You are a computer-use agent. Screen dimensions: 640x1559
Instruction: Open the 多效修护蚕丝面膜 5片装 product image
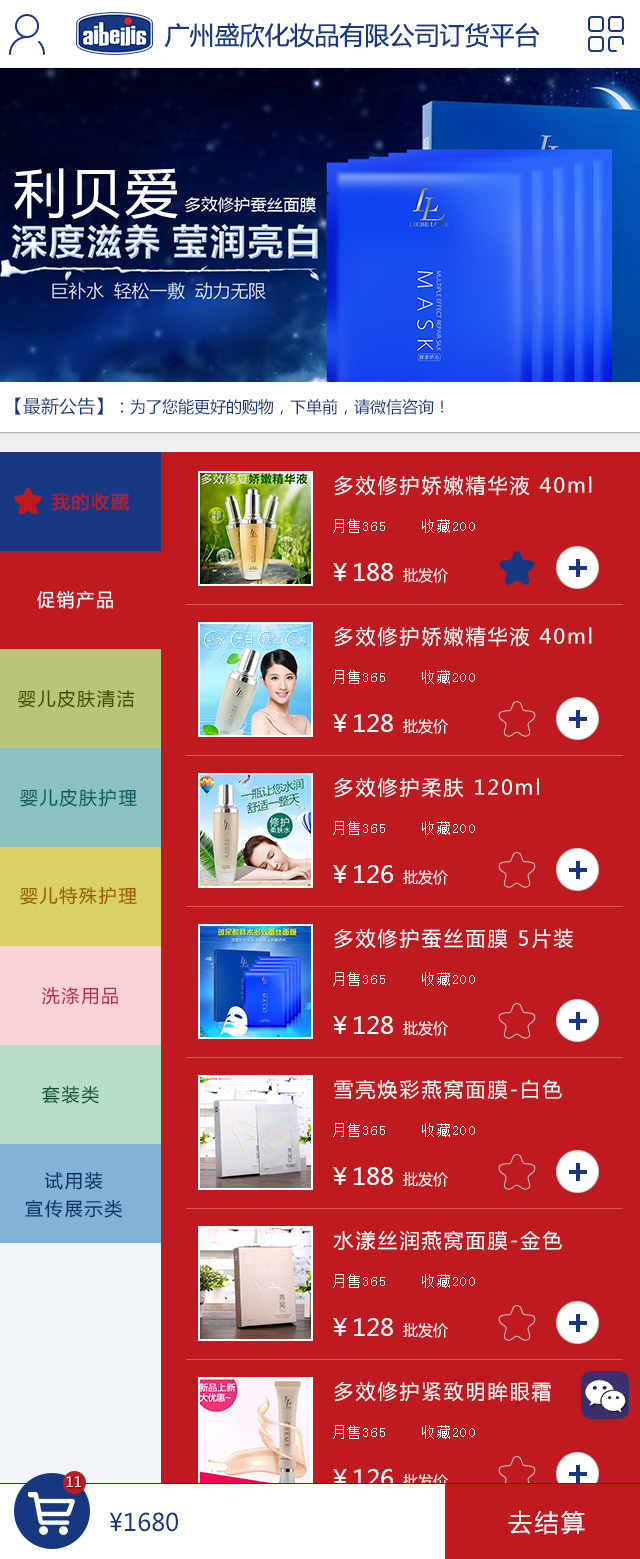255,981
